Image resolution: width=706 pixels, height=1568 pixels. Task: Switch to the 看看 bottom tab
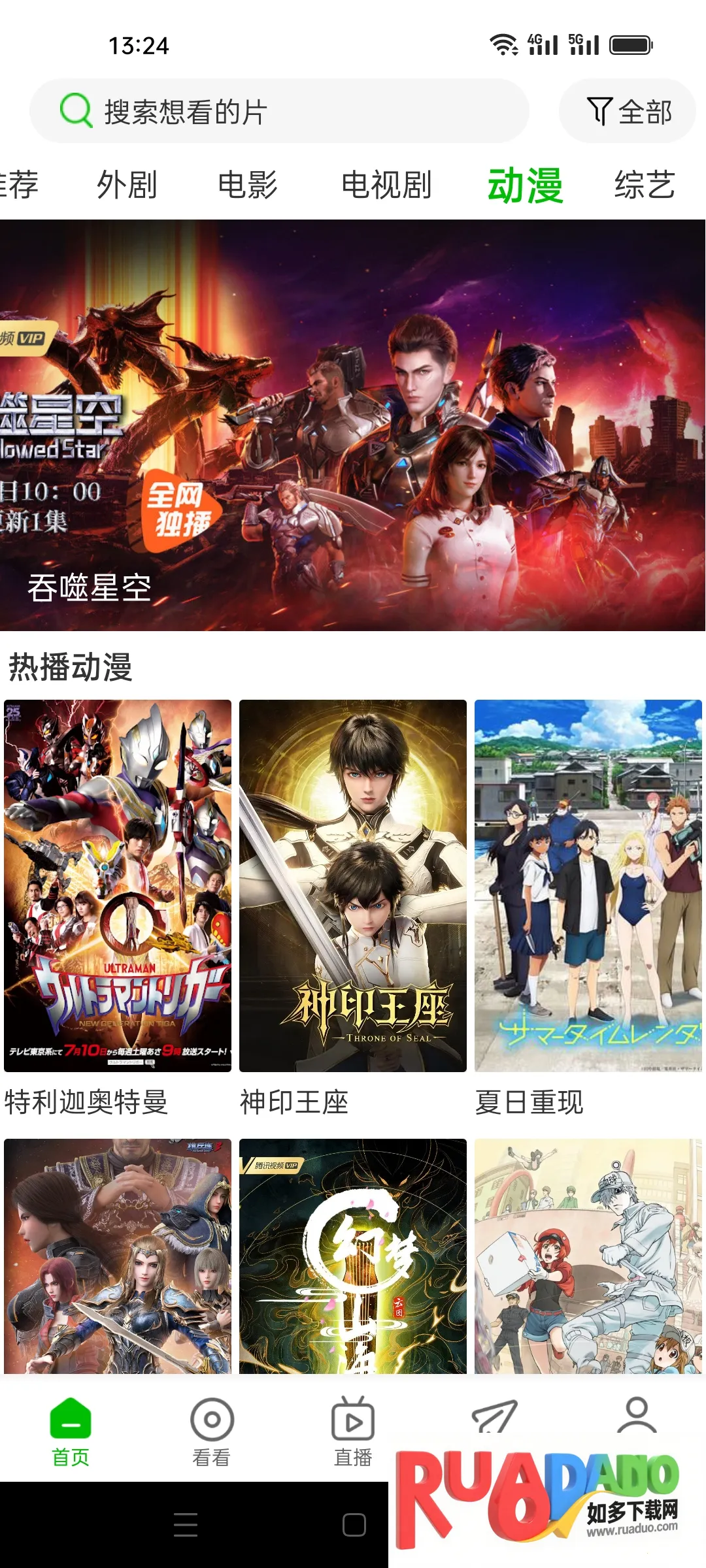pyautogui.click(x=212, y=1431)
